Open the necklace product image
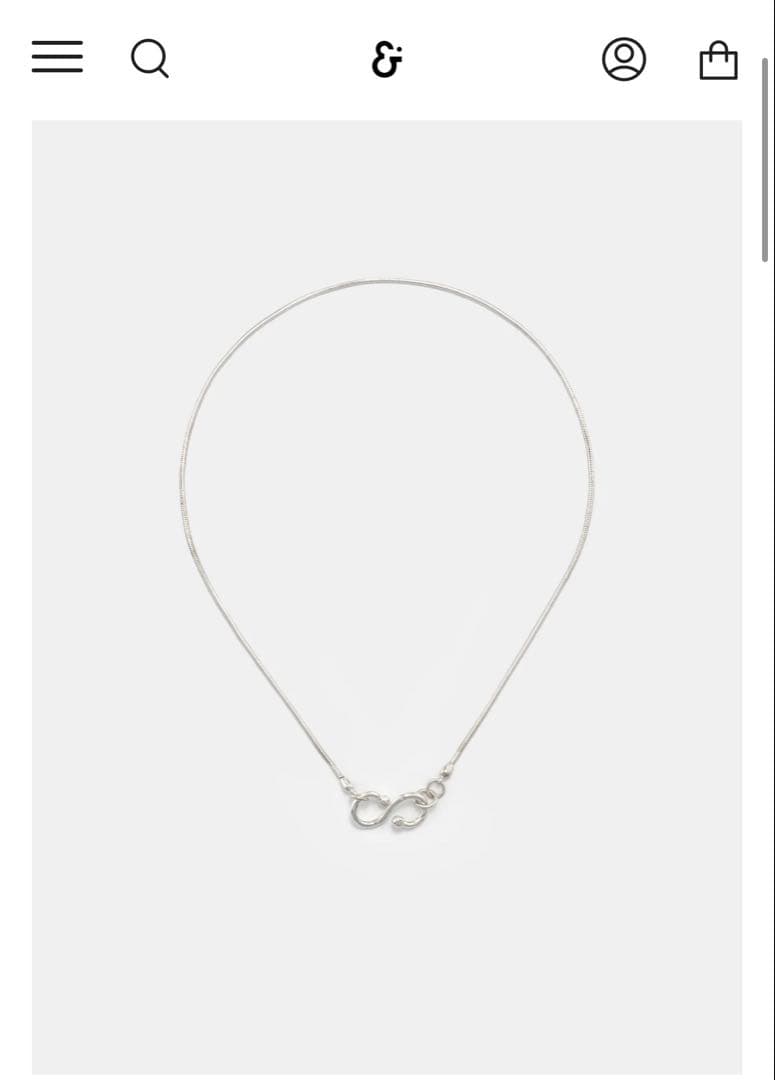This screenshot has height=1080, width=775. tap(387, 597)
